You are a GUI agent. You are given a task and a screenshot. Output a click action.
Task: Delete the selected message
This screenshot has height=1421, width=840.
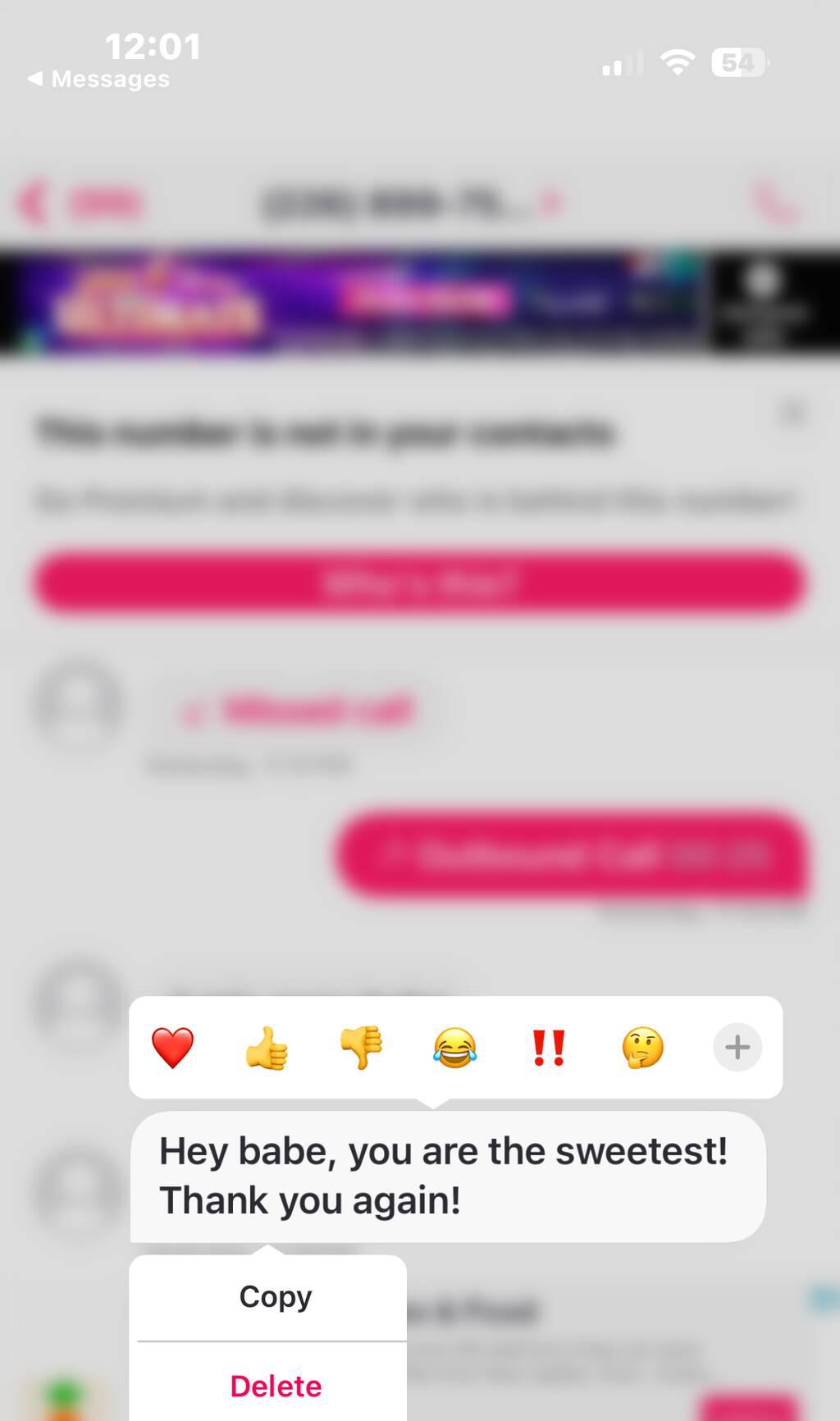point(275,1386)
